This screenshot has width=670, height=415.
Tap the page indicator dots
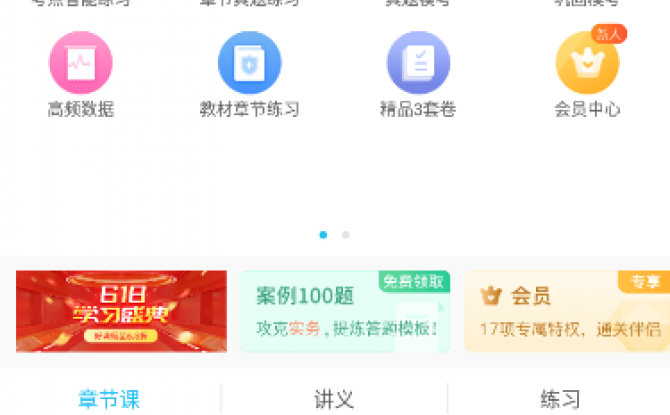coord(334,235)
